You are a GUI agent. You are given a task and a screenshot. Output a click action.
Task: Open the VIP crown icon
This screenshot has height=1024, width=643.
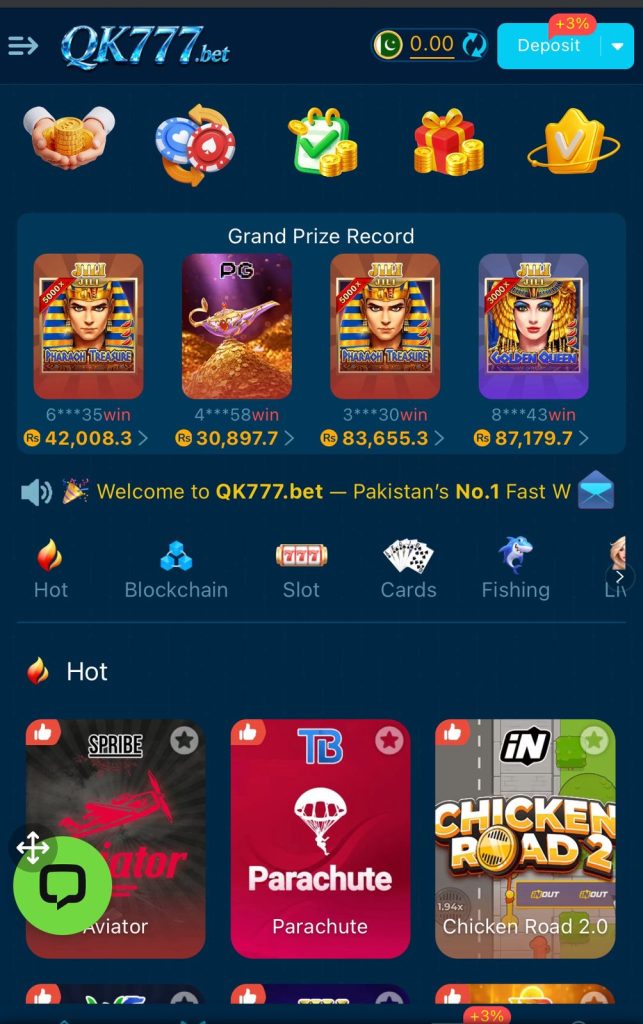(574, 143)
